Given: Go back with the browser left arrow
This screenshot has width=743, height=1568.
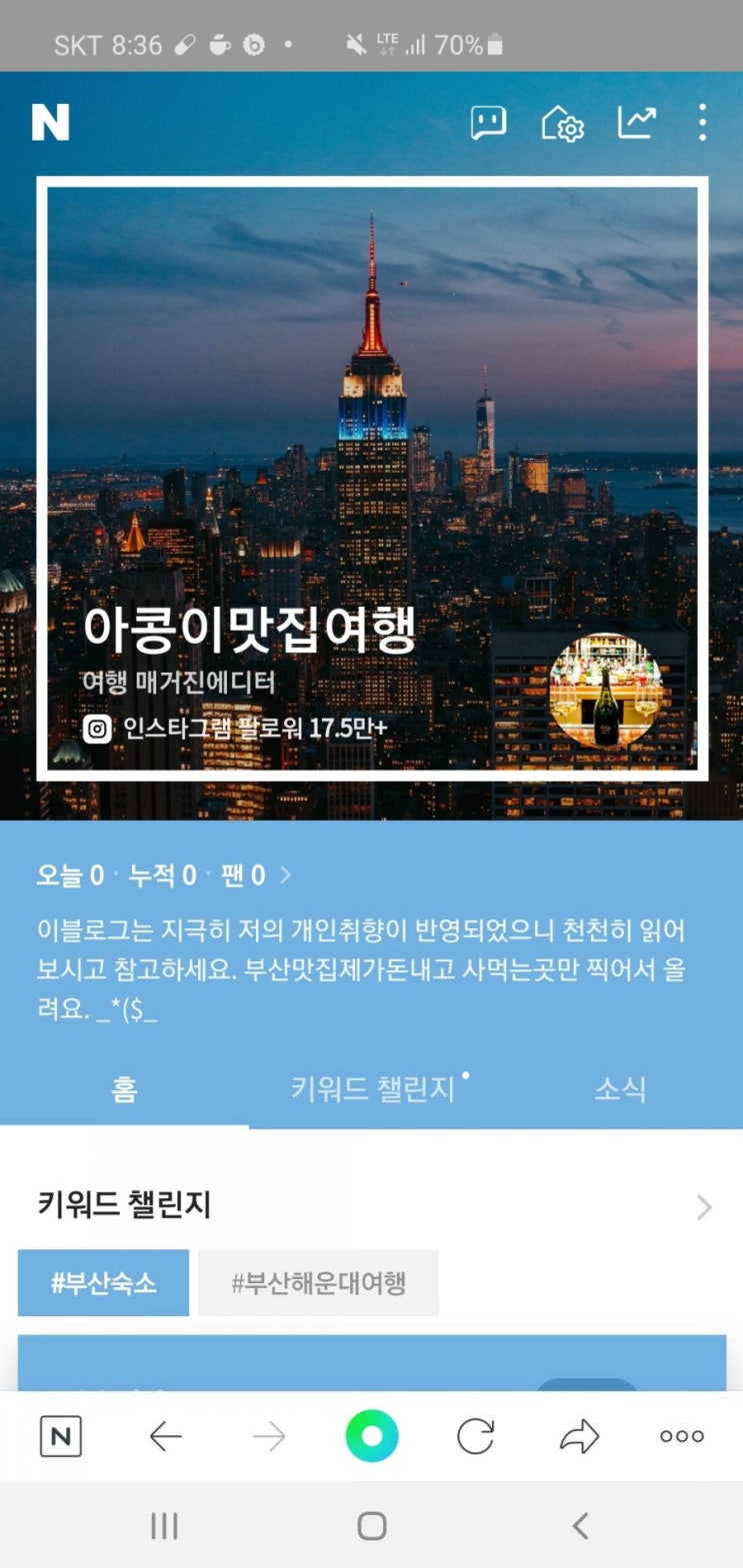Looking at the screenshot, I should click(x=165, y=1436).
